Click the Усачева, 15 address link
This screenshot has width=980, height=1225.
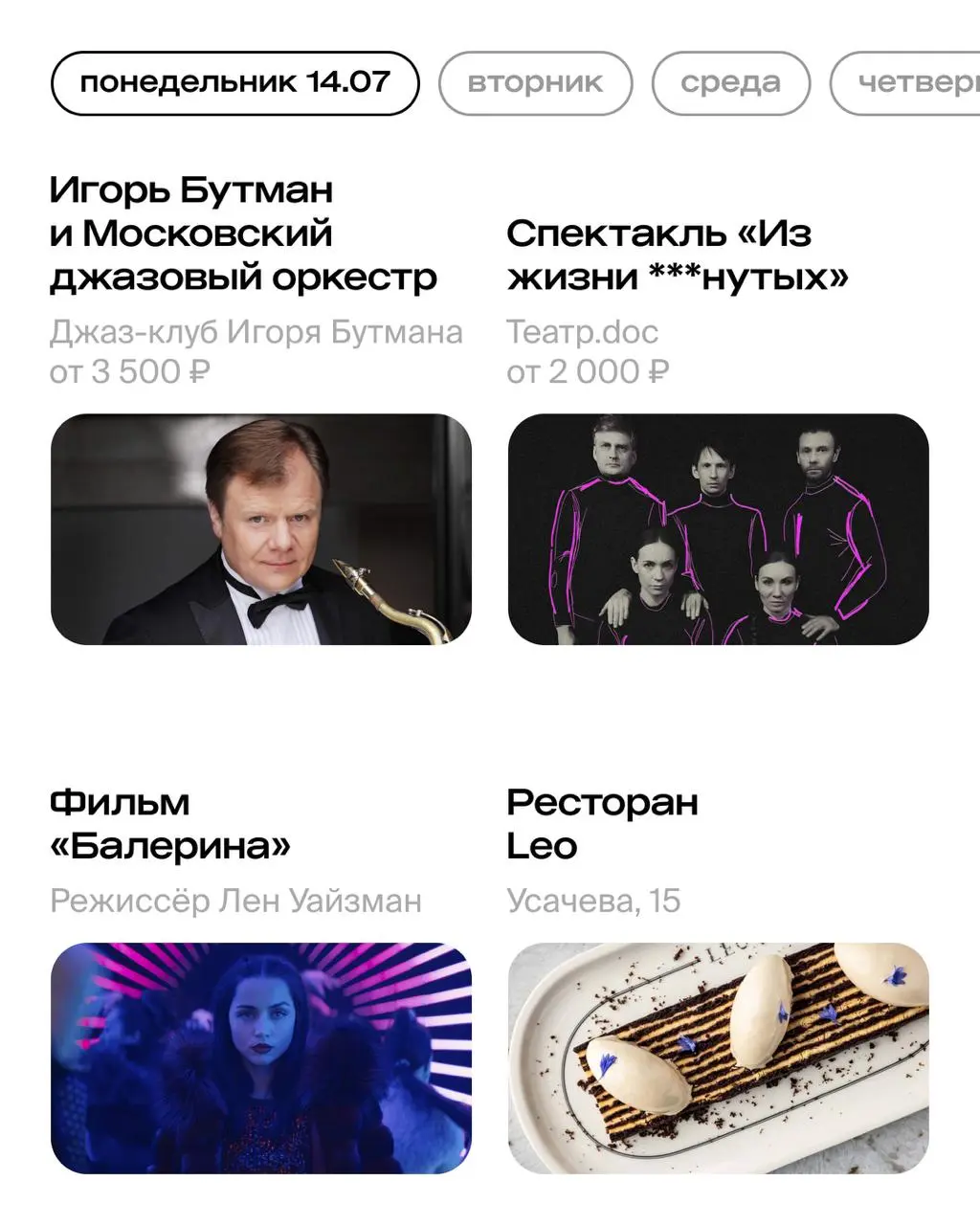tap(594, 900)
